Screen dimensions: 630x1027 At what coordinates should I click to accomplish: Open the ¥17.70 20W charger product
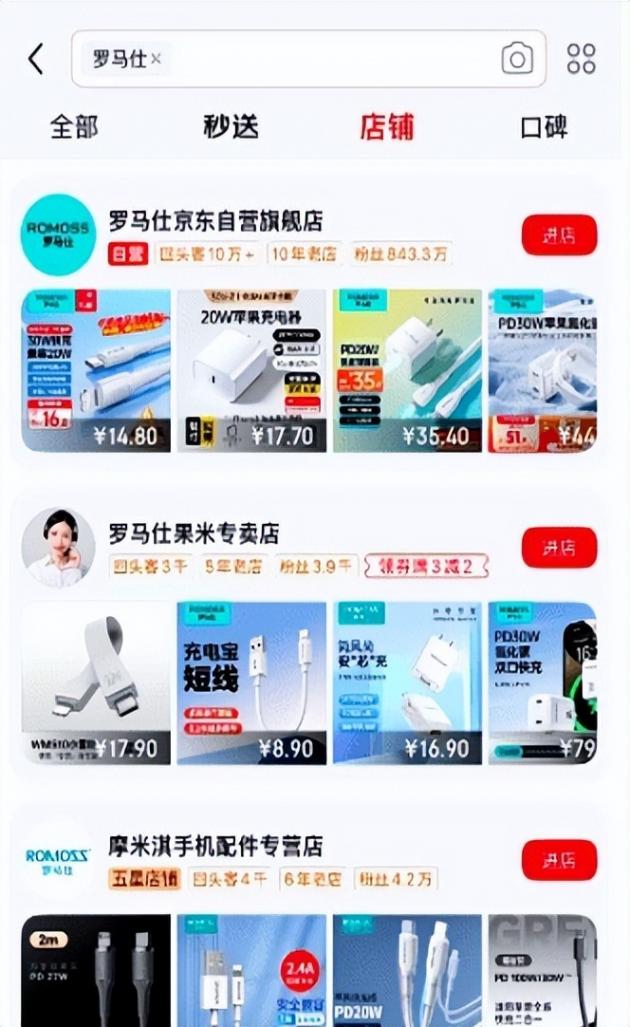pos(252,370)
